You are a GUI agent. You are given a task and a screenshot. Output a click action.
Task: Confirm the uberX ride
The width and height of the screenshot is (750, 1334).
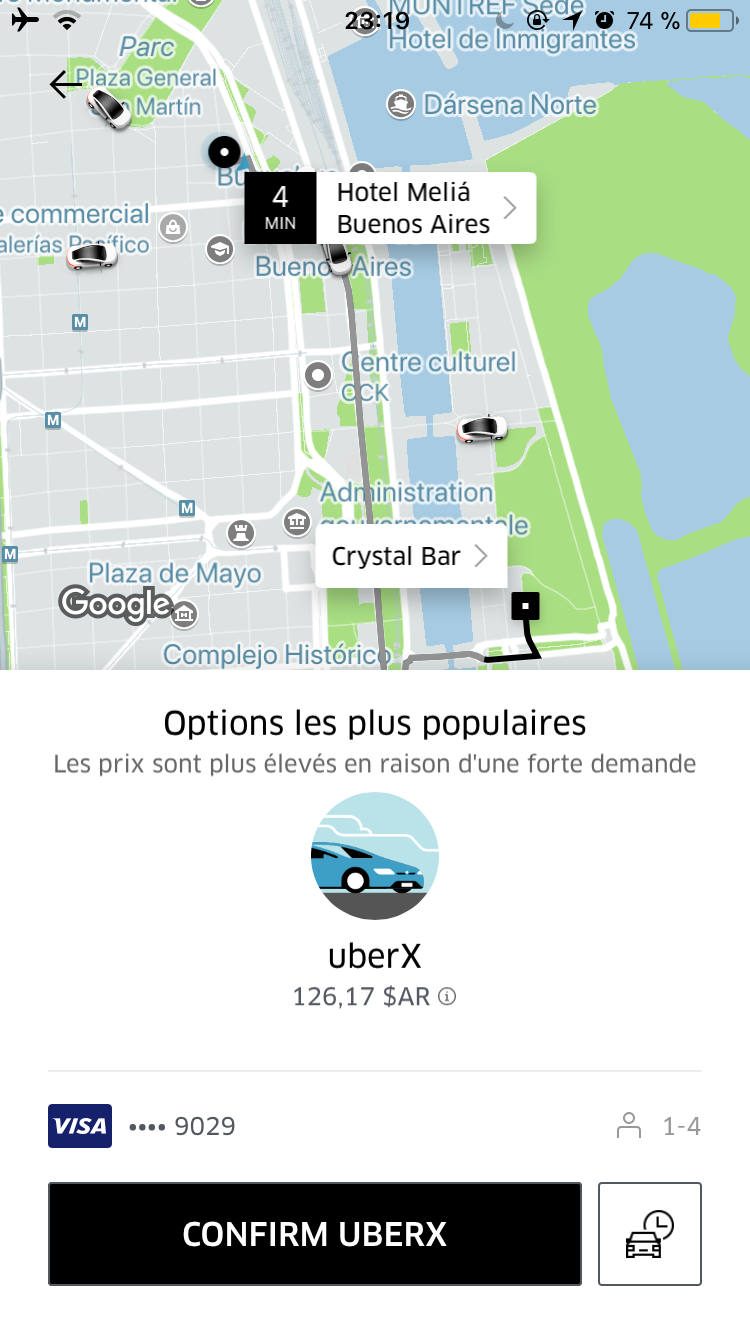coord(314,1234)
